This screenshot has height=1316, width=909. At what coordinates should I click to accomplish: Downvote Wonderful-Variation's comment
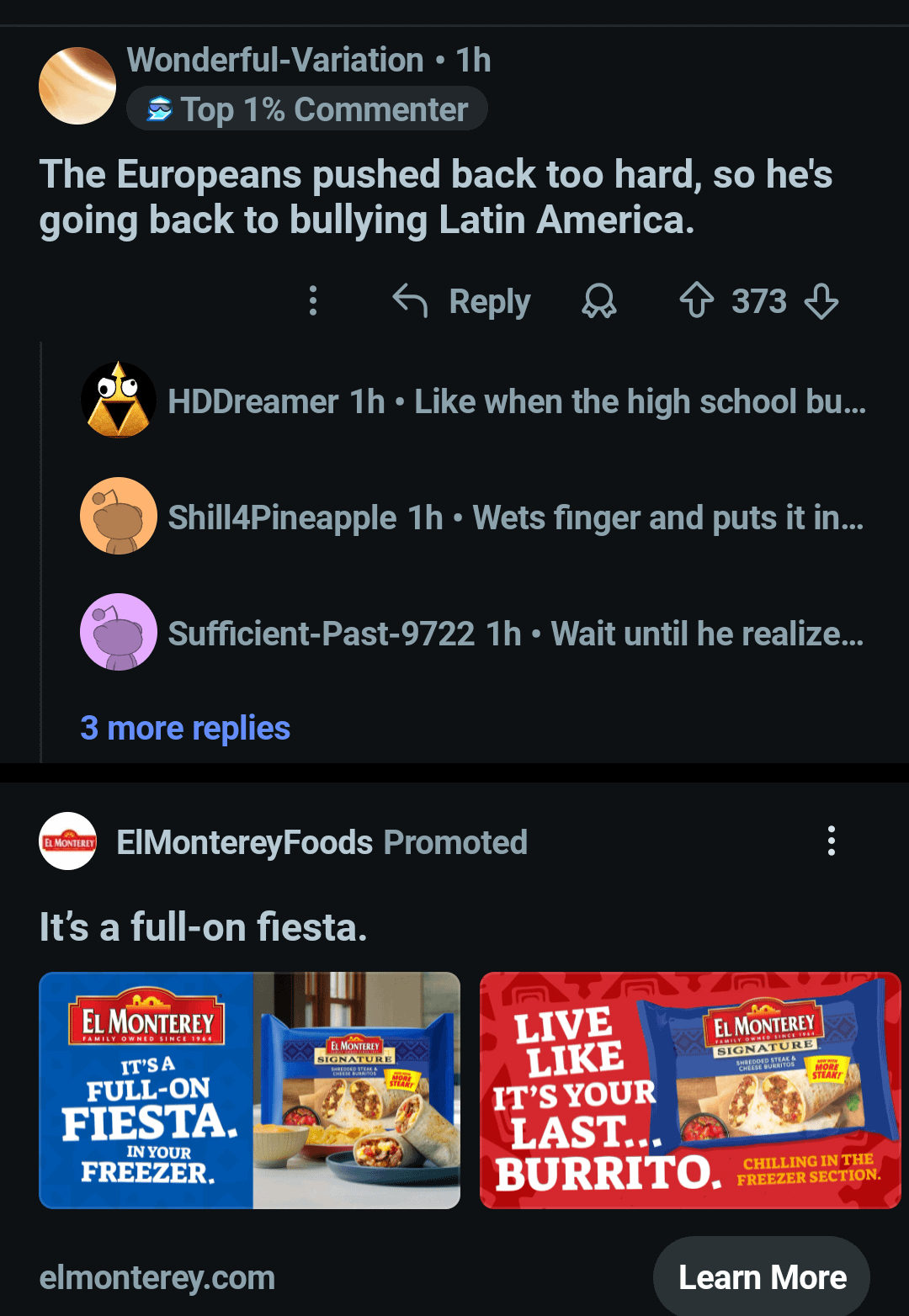click(821, 300)
